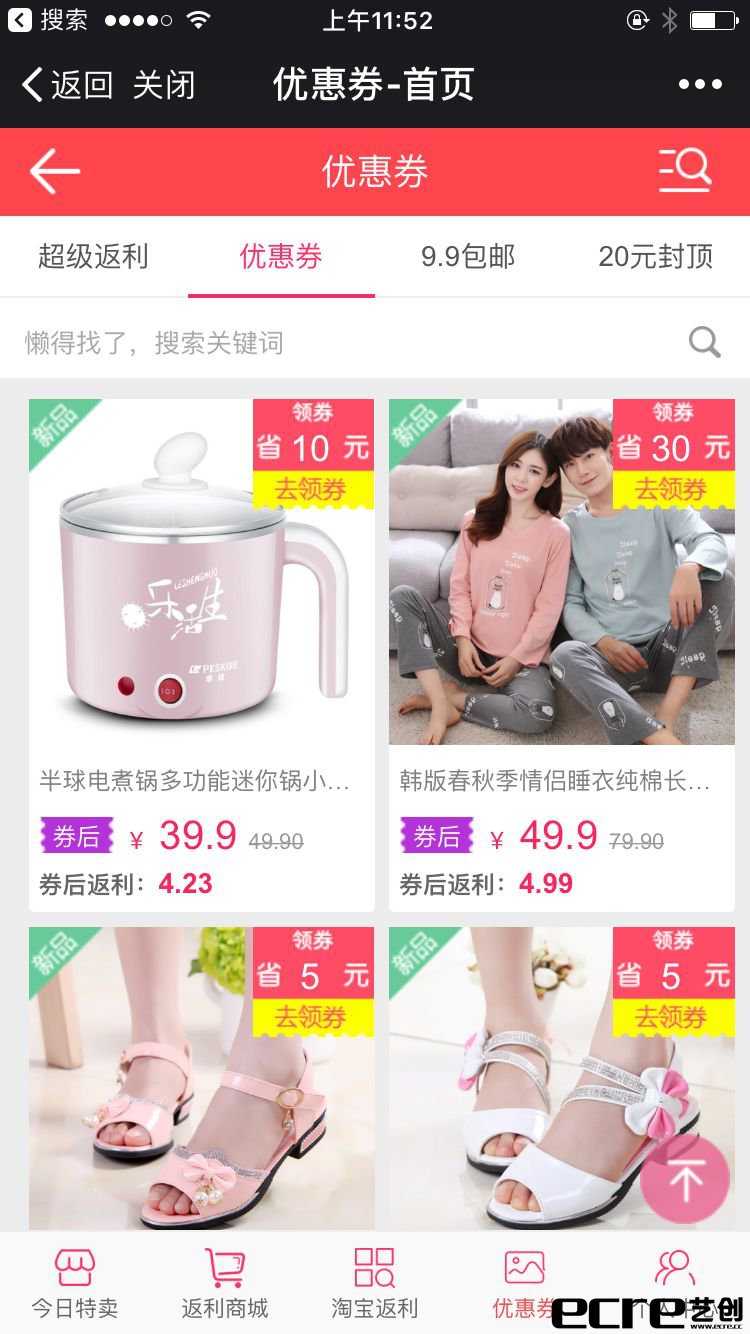
Task: Tap the white back arrow
Action: [55, 172]
